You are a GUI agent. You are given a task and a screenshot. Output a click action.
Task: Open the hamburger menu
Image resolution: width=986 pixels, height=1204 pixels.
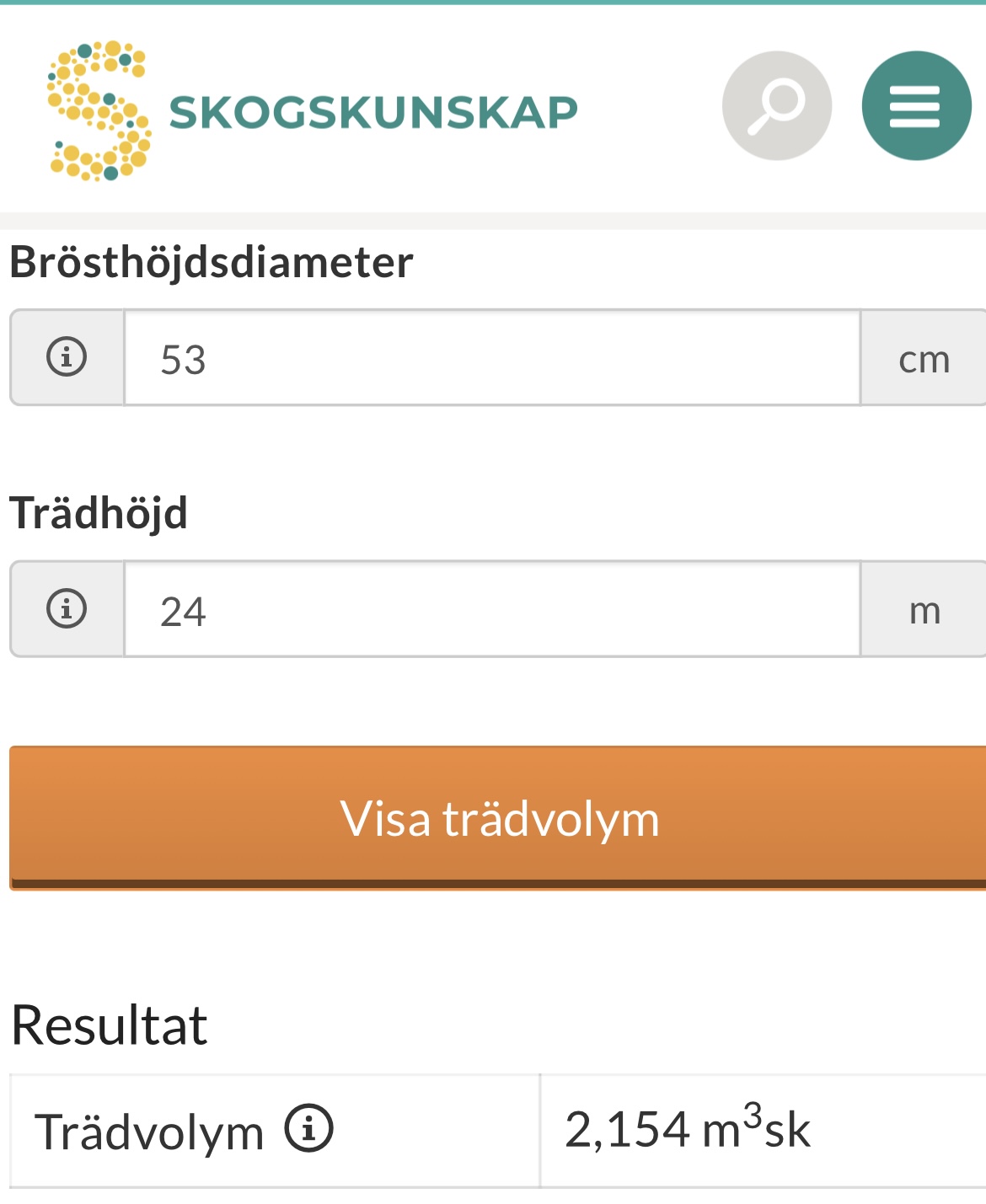[916, 106]
